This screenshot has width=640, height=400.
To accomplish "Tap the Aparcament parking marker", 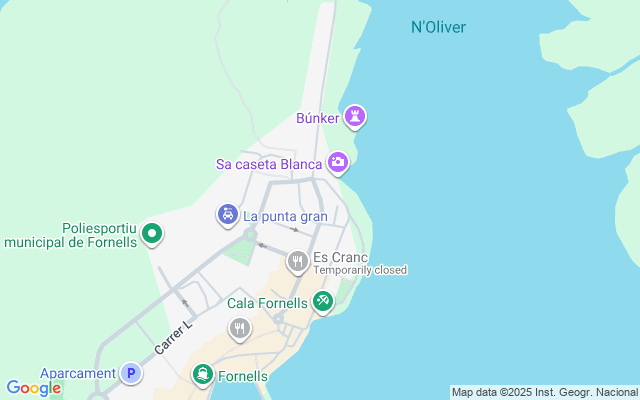I will point(130,373).
